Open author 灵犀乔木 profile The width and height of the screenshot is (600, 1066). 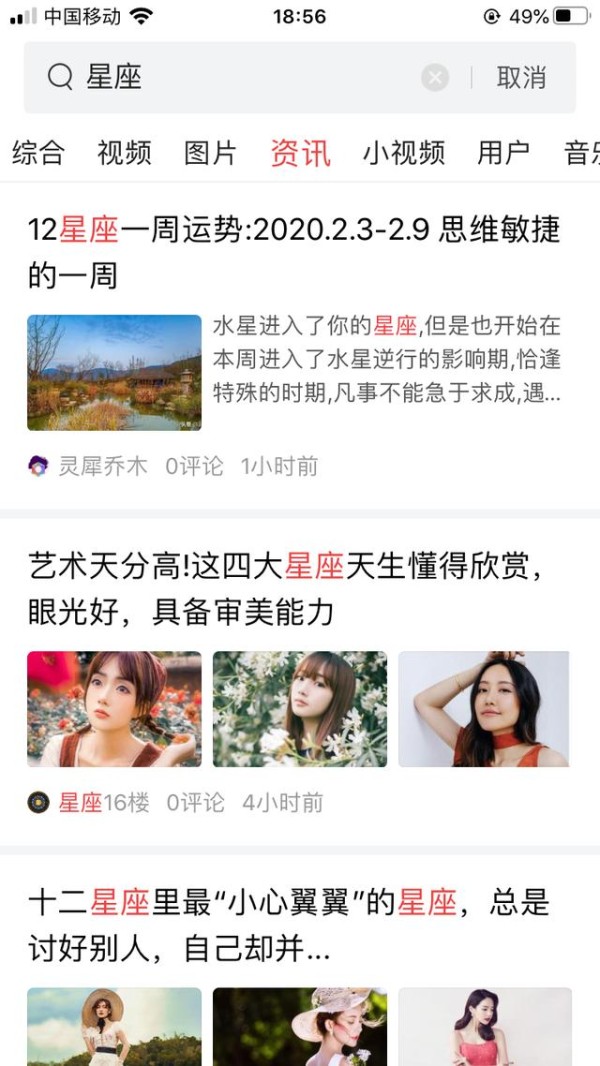pos(100,466)
